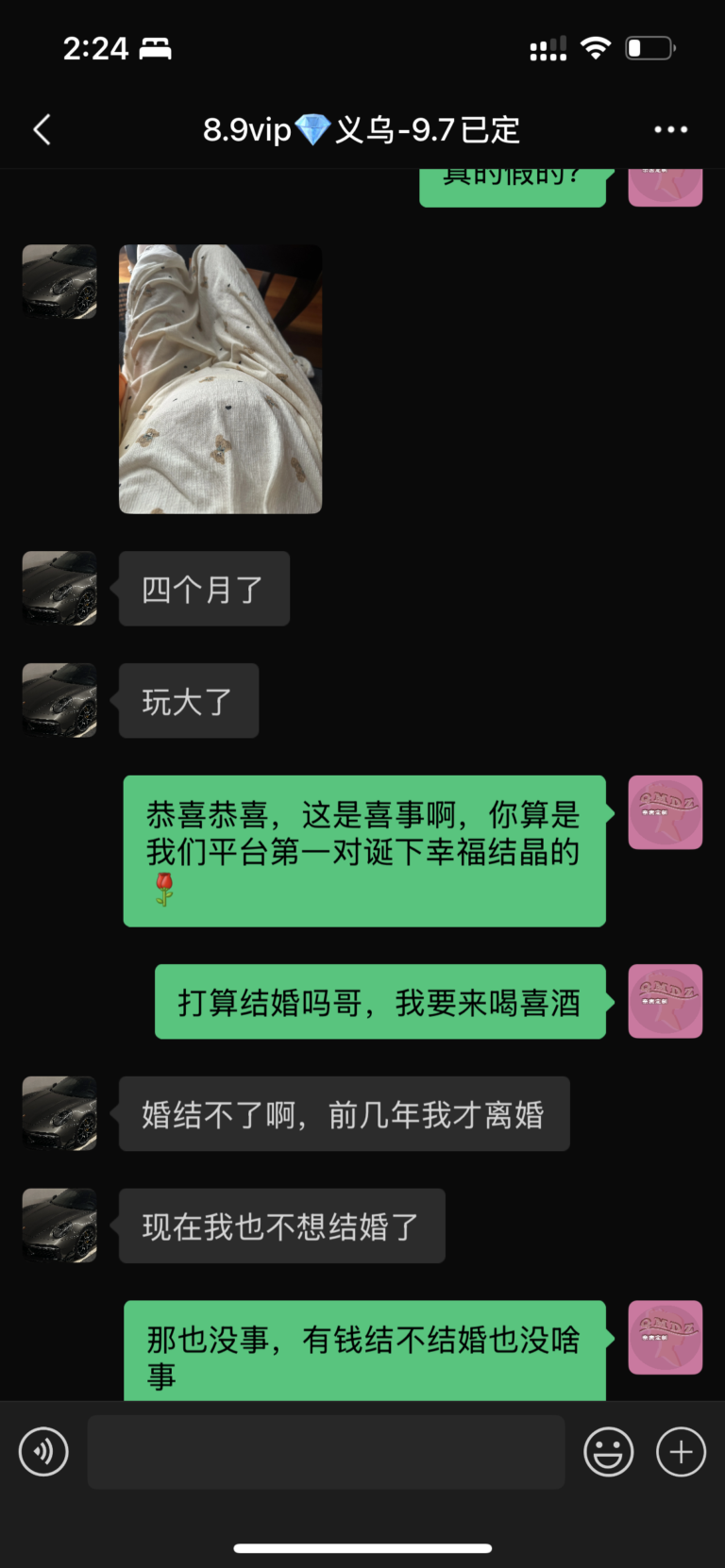Go back to the chat list

pyautogui.click(x=42, y=129)
